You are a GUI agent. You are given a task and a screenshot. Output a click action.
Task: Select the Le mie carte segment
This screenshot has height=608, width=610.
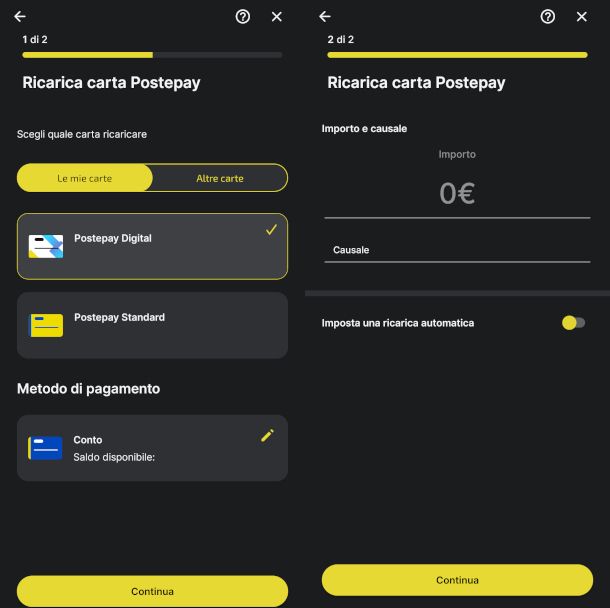[x=85, y=178]
